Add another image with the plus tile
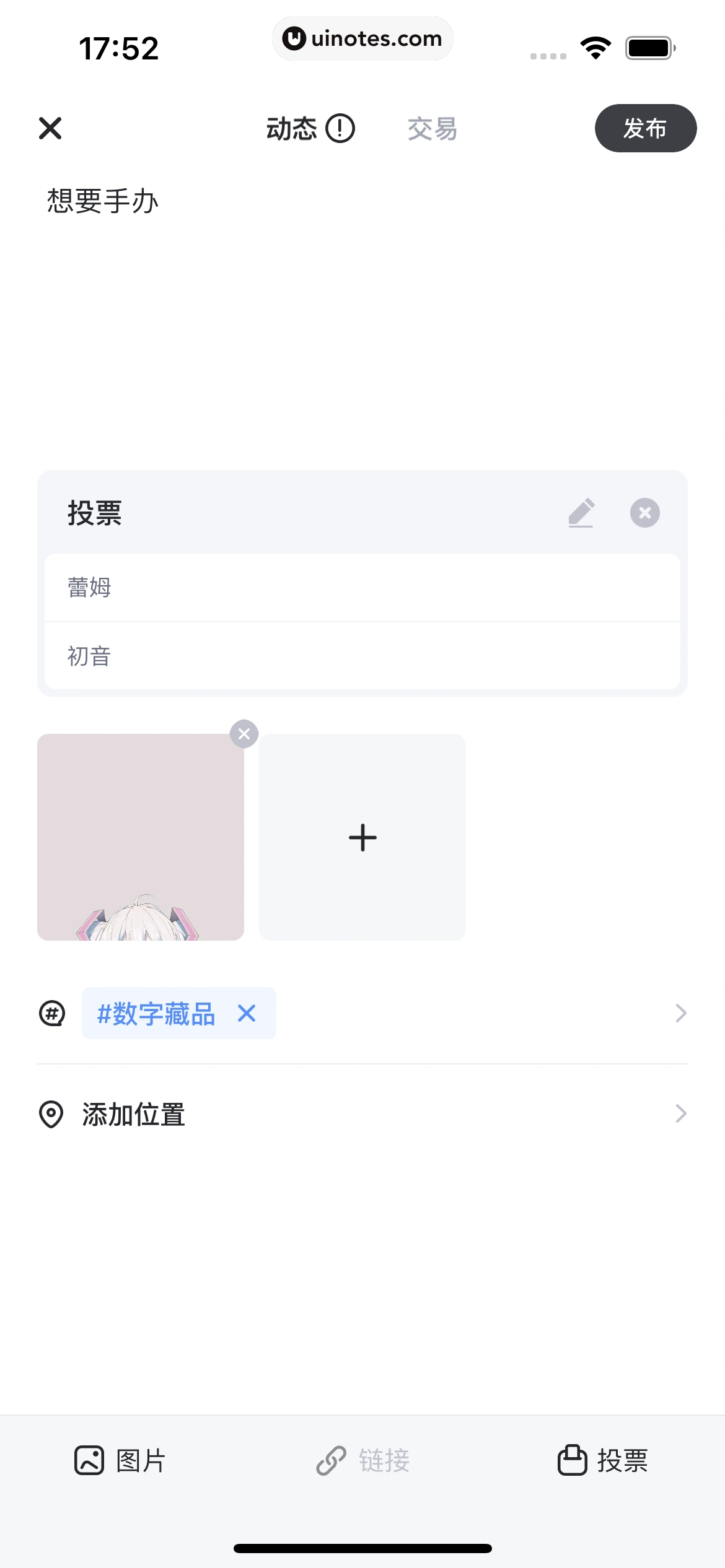725x1568 pixels. point(362,837)
